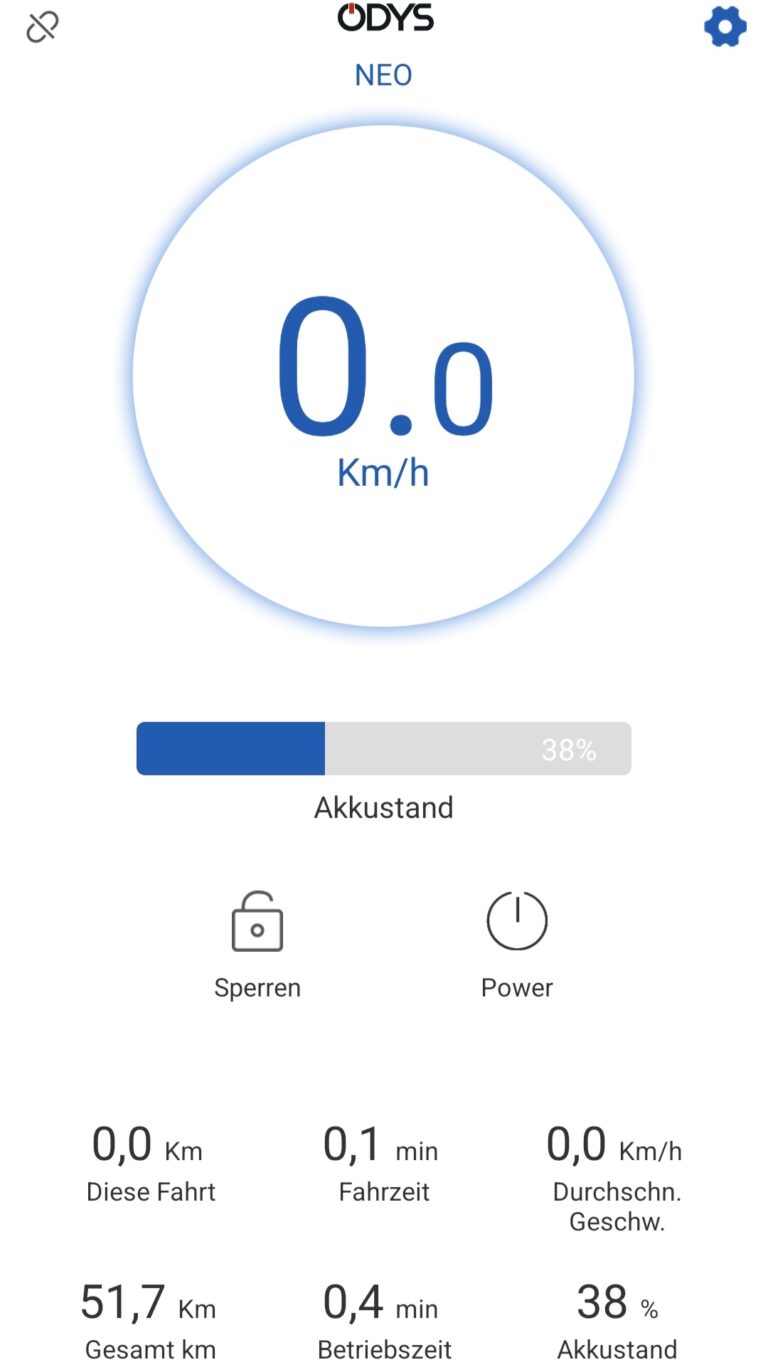
Task: Click the disconnect link icon top left
Action: (41, 27)
